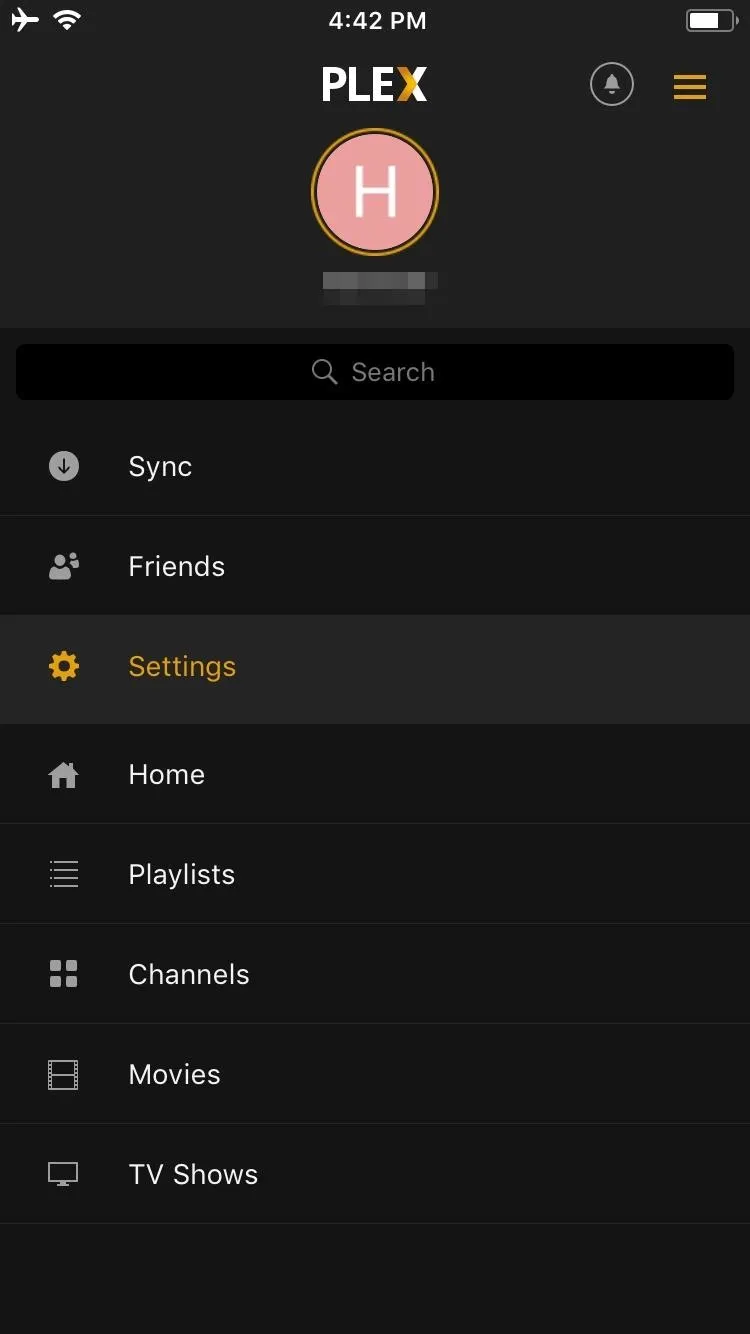
Task: Open the notifications bell
Action: pyautogui.click(x=612, y=85)
